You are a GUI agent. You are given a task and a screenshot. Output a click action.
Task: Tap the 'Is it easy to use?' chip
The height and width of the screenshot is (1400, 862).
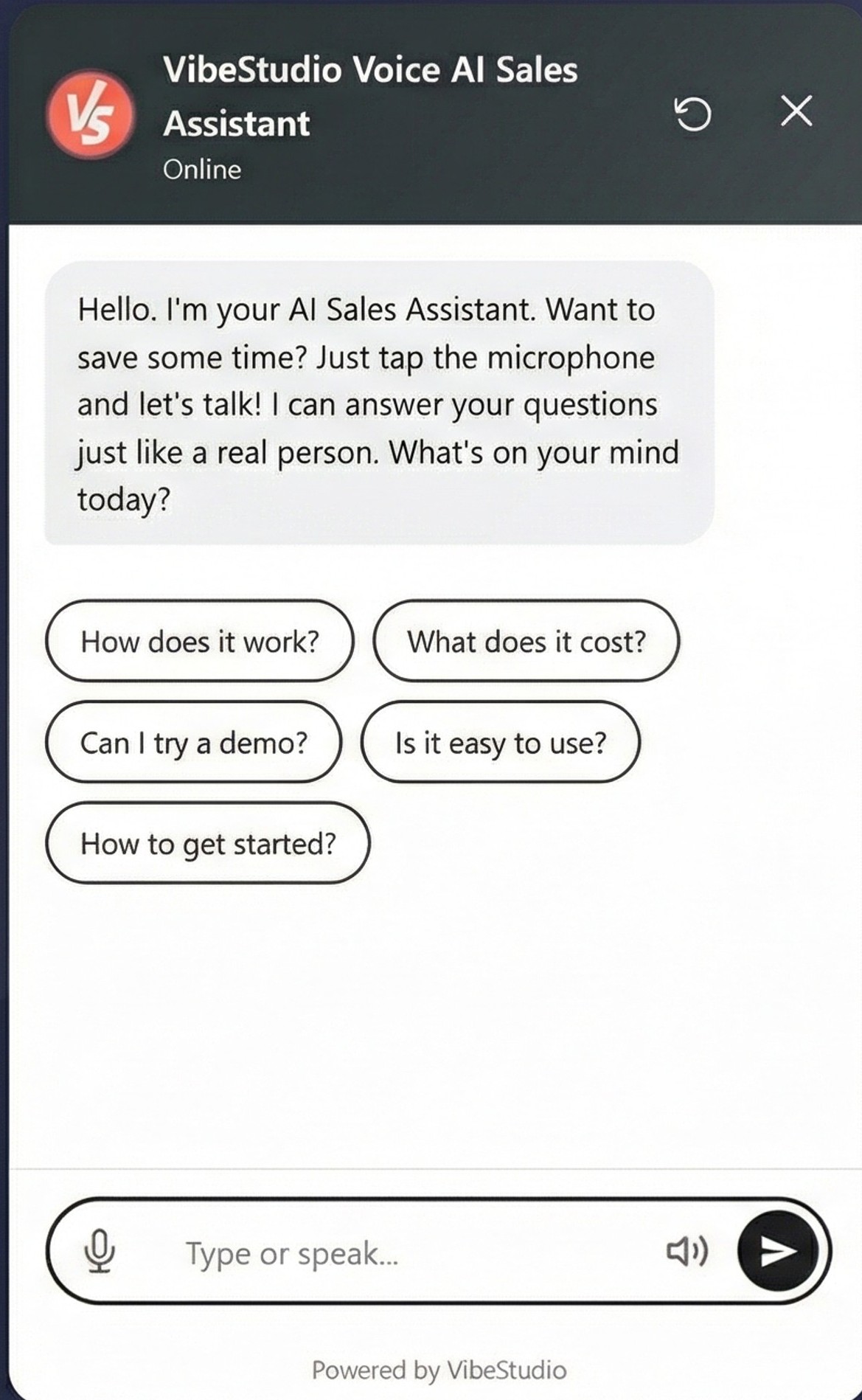[500, 742]
